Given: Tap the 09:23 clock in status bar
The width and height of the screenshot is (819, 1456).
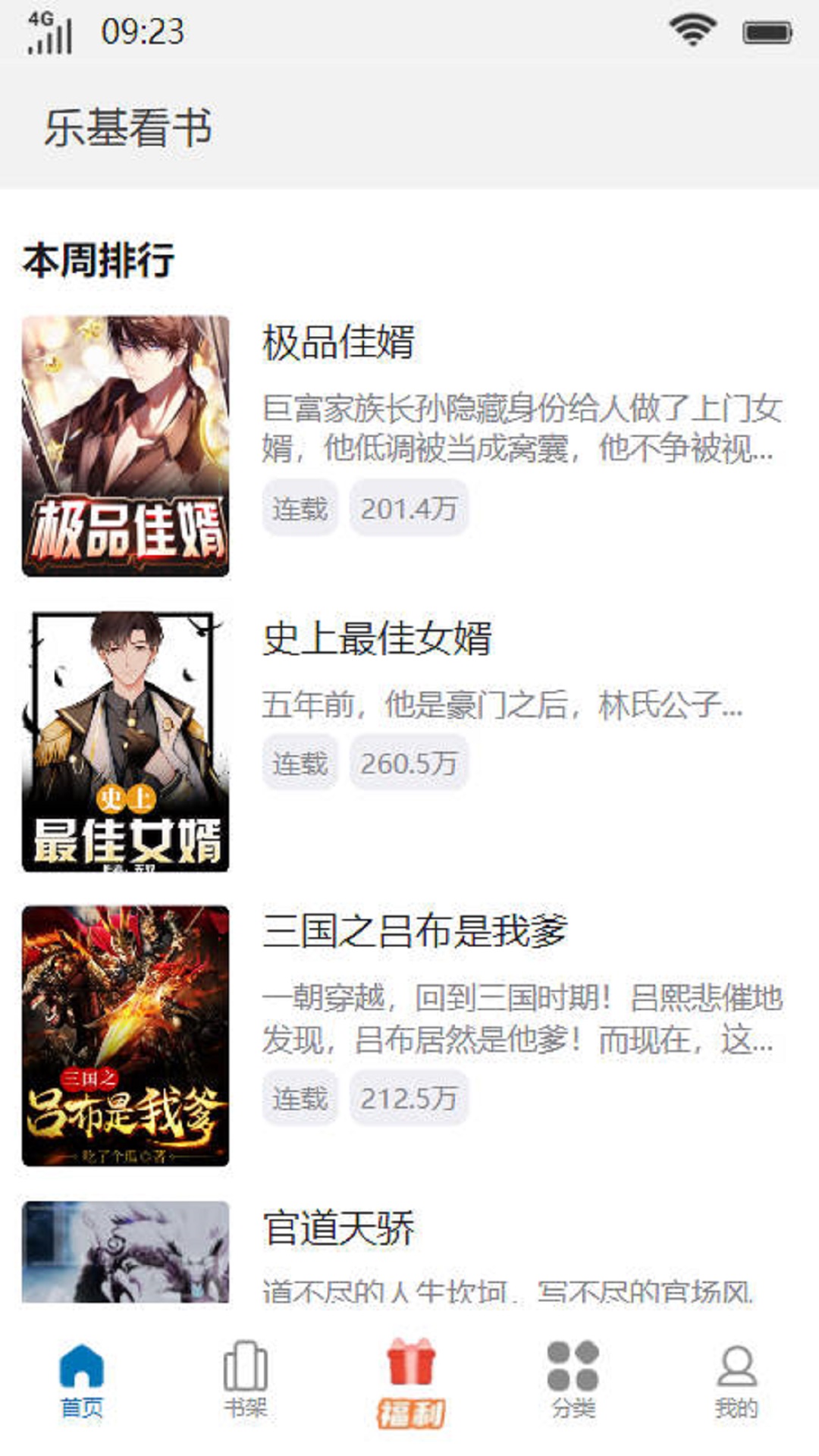Looking at the screenshot, I should click(139, 33).
